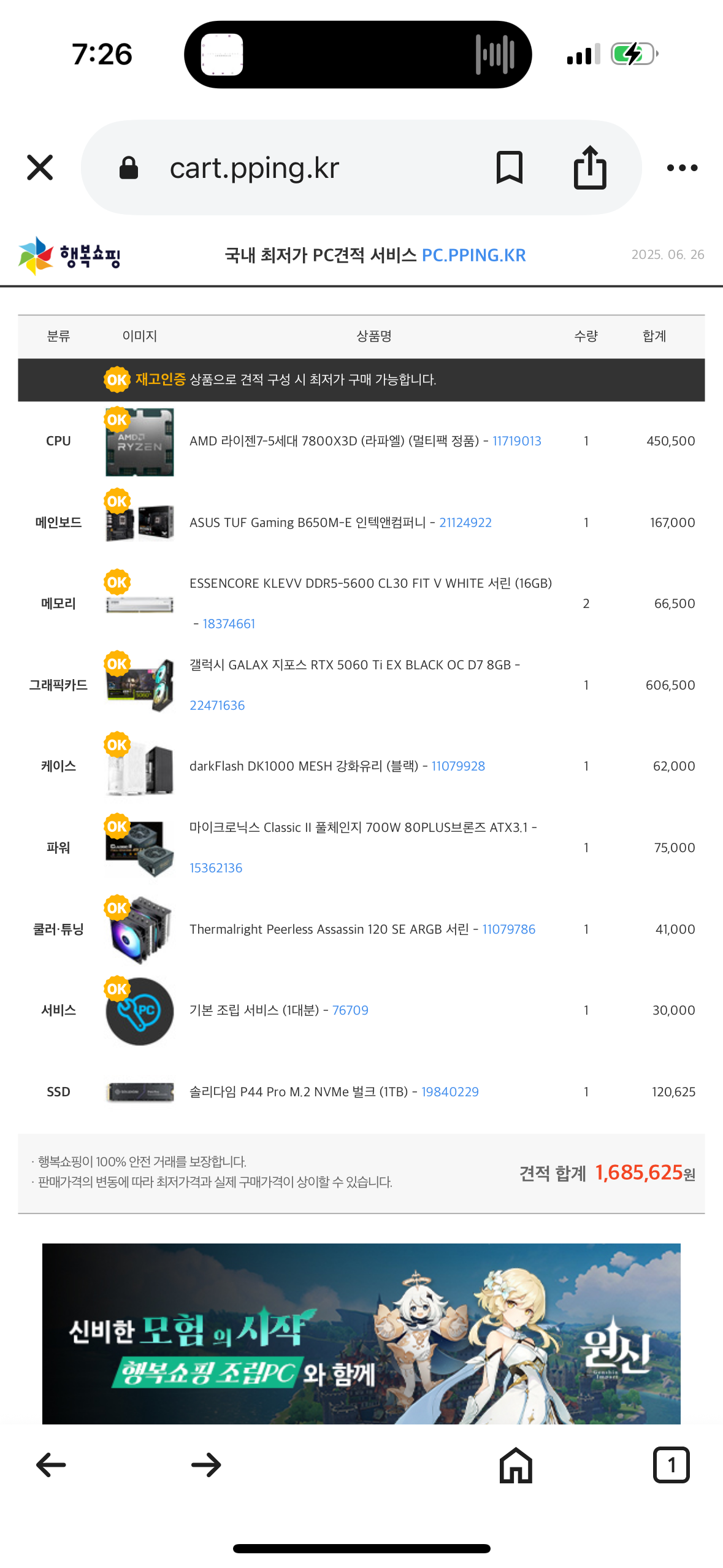
Task: Bookmark this page
Action: point(509,167)
